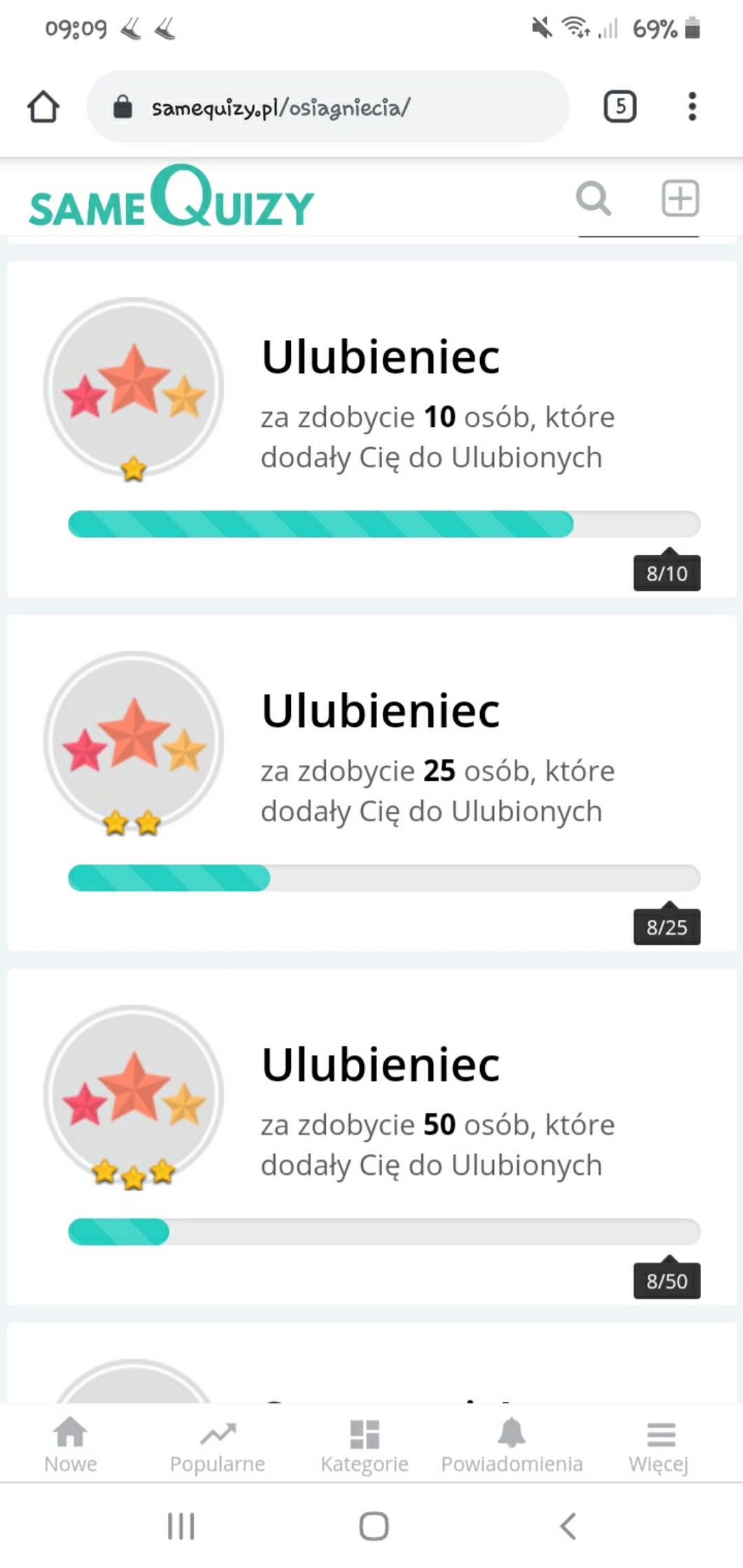Go back with the system back button

coord(568,1526)
